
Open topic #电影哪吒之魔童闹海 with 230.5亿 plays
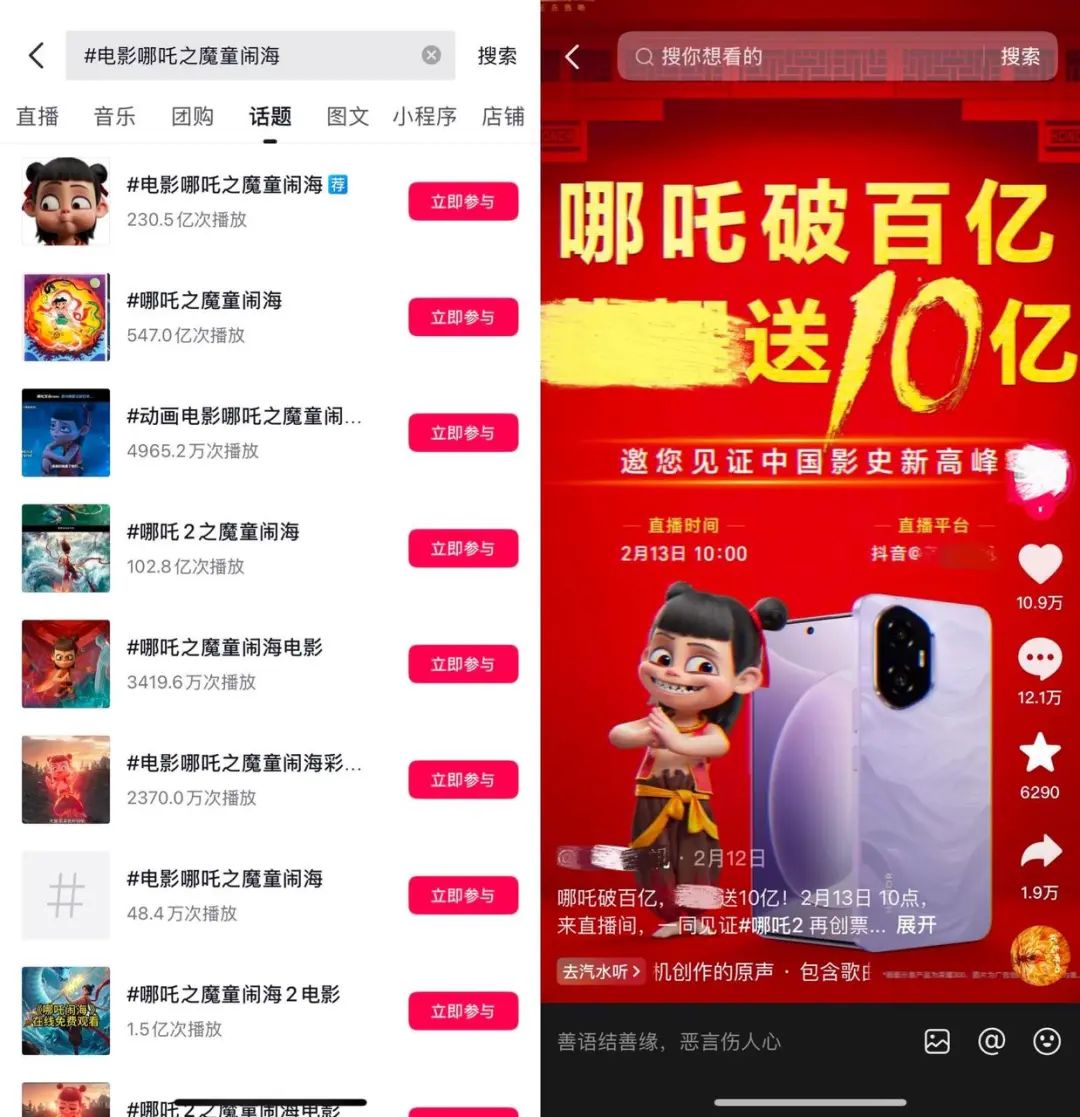pyautogui.click(x=225, y=186)
